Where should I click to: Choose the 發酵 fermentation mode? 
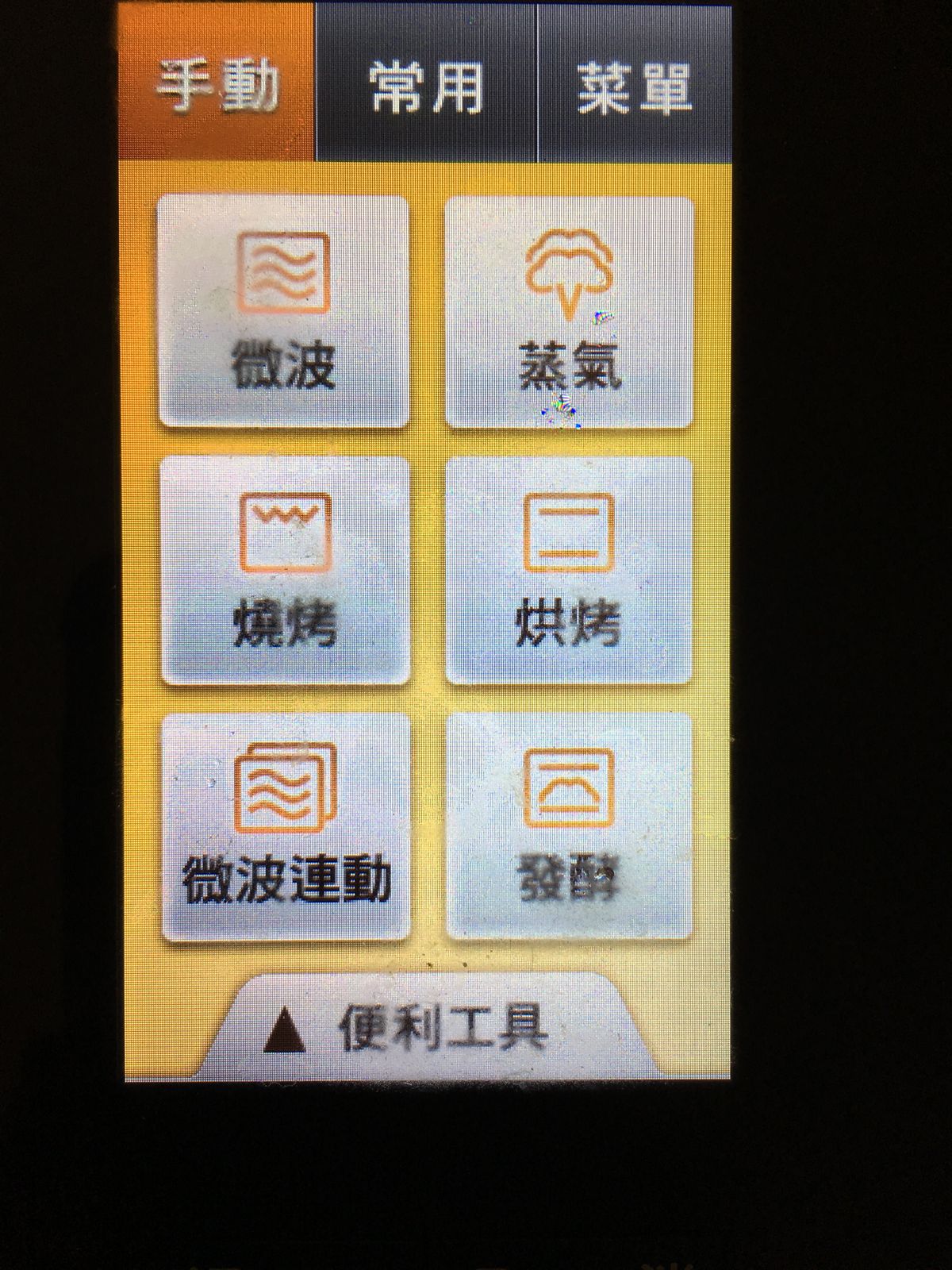(x=569, y=827)
